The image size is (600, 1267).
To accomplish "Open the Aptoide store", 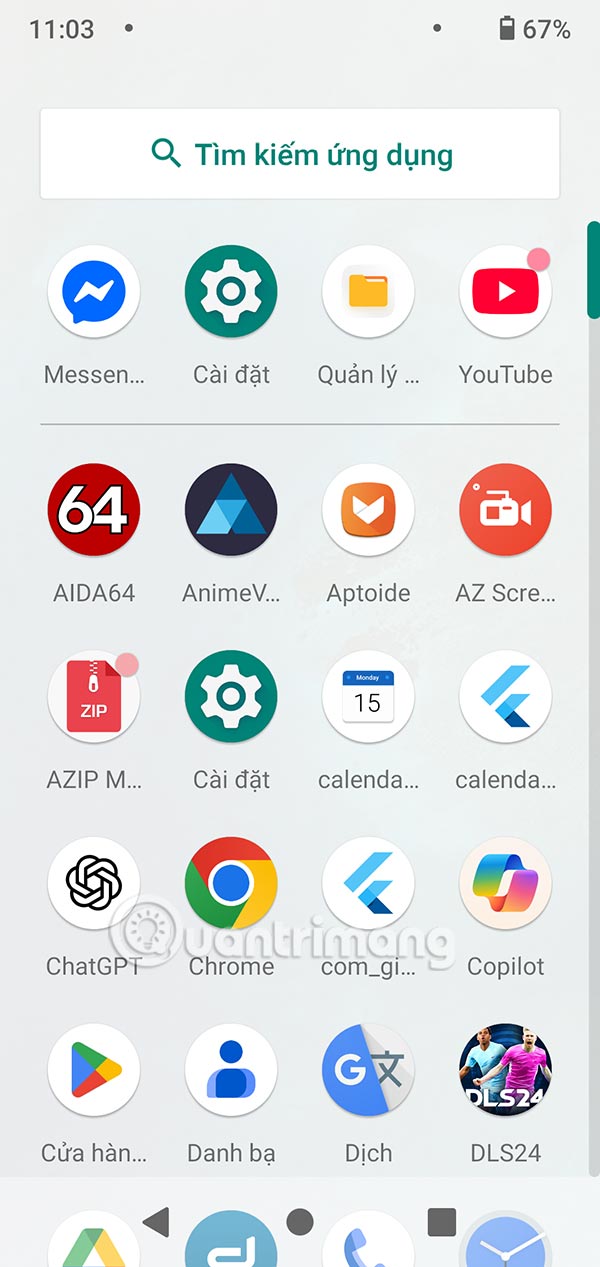I will pyautogui.click(x=368, y=510).
